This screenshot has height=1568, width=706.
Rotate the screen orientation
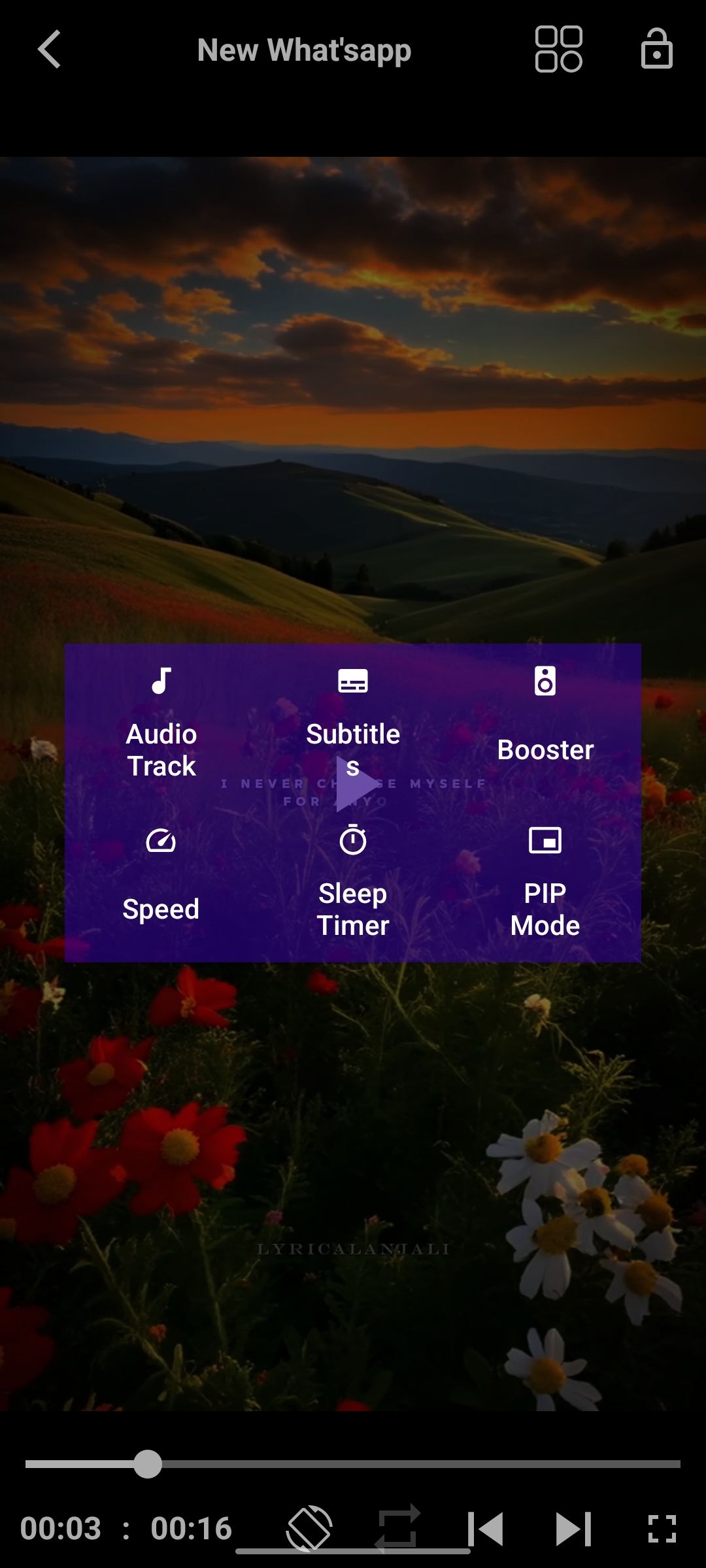coord(309,1528)
